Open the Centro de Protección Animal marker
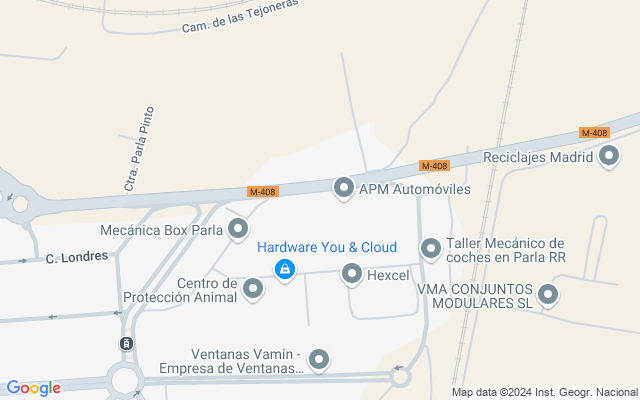The height and width of the screenshot is (400, 640). pyautogui.click(x=253, y=289)
